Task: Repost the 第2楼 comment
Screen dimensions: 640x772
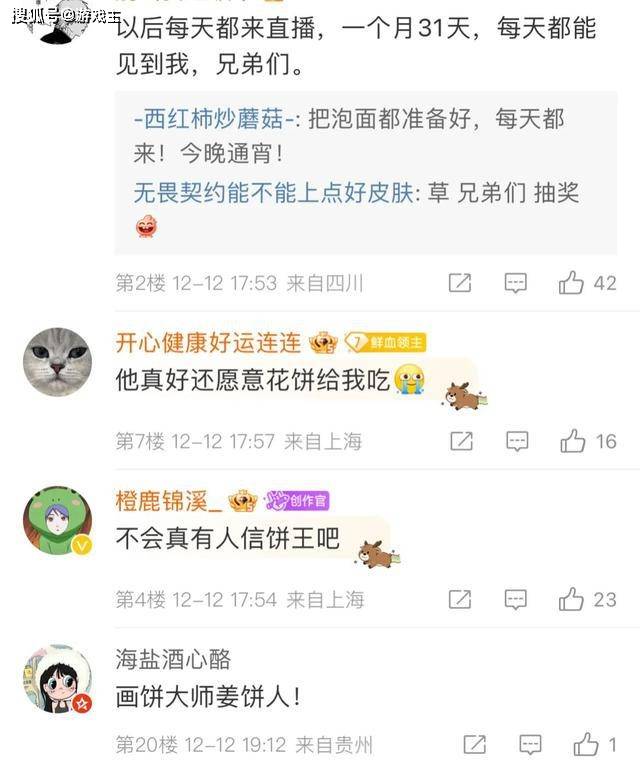Action: [x=460, y=283]
